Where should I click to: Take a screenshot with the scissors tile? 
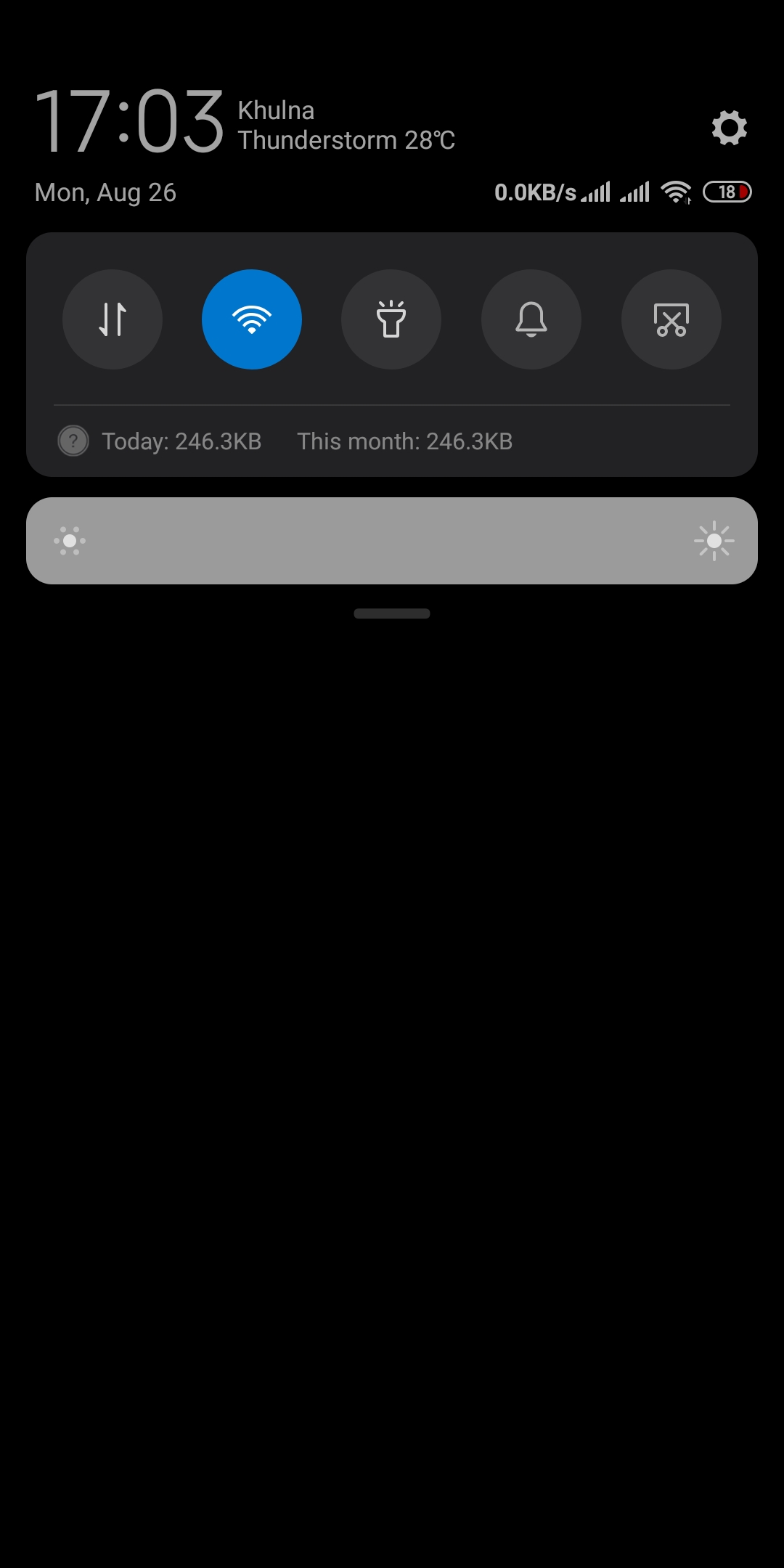point(671,319)
